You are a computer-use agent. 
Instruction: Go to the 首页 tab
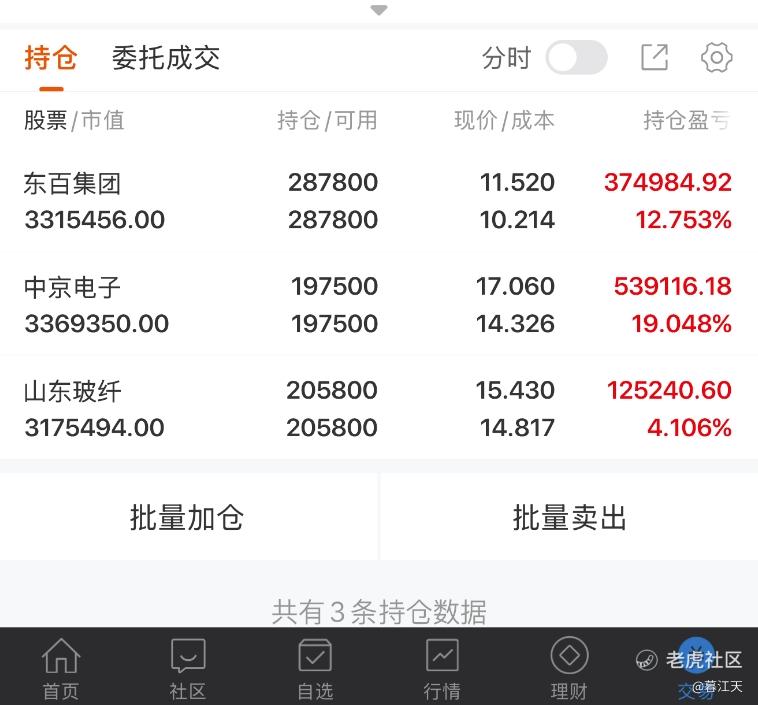point(60,669)
